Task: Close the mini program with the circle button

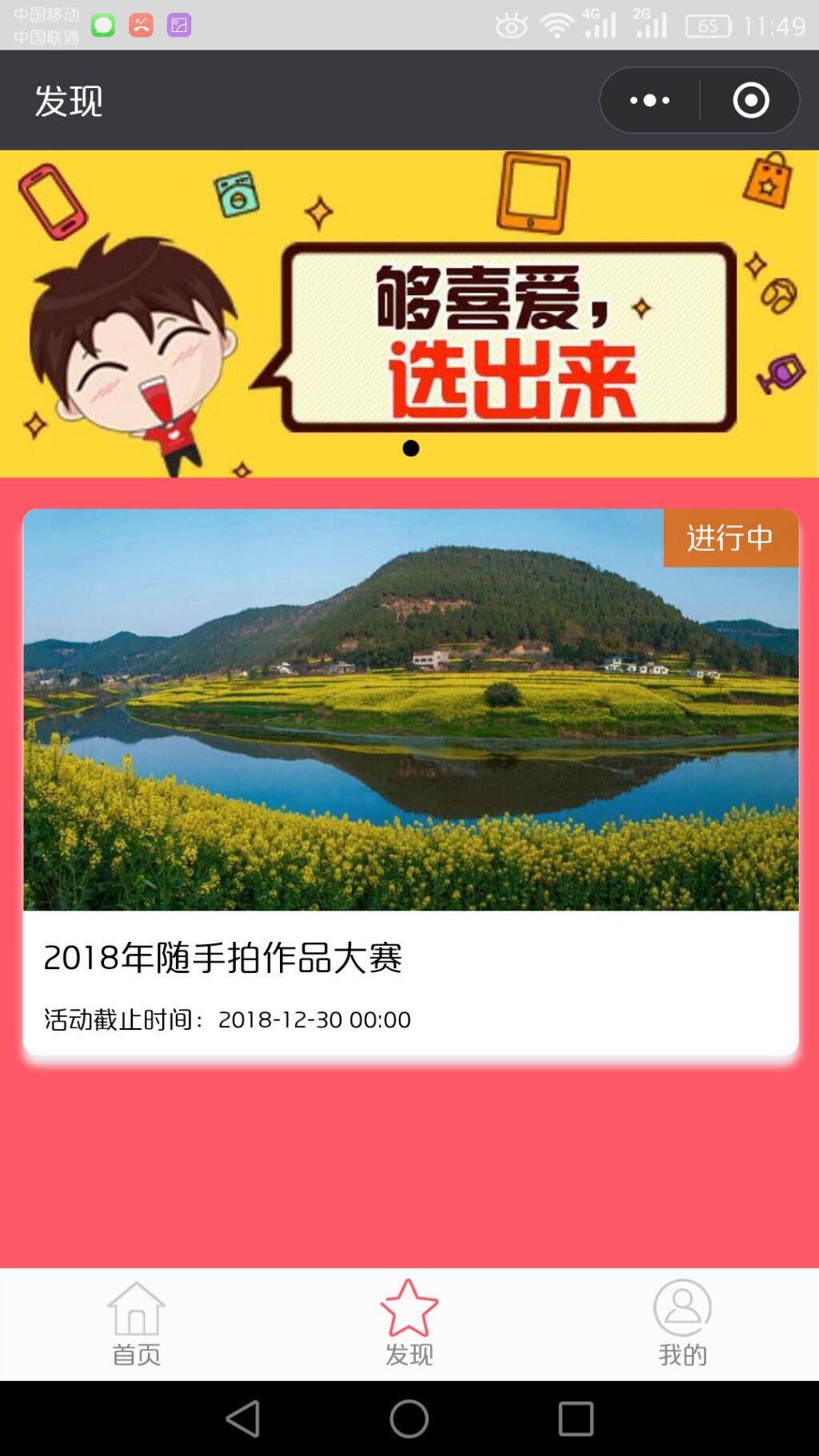Action: (x=750, y=100)
